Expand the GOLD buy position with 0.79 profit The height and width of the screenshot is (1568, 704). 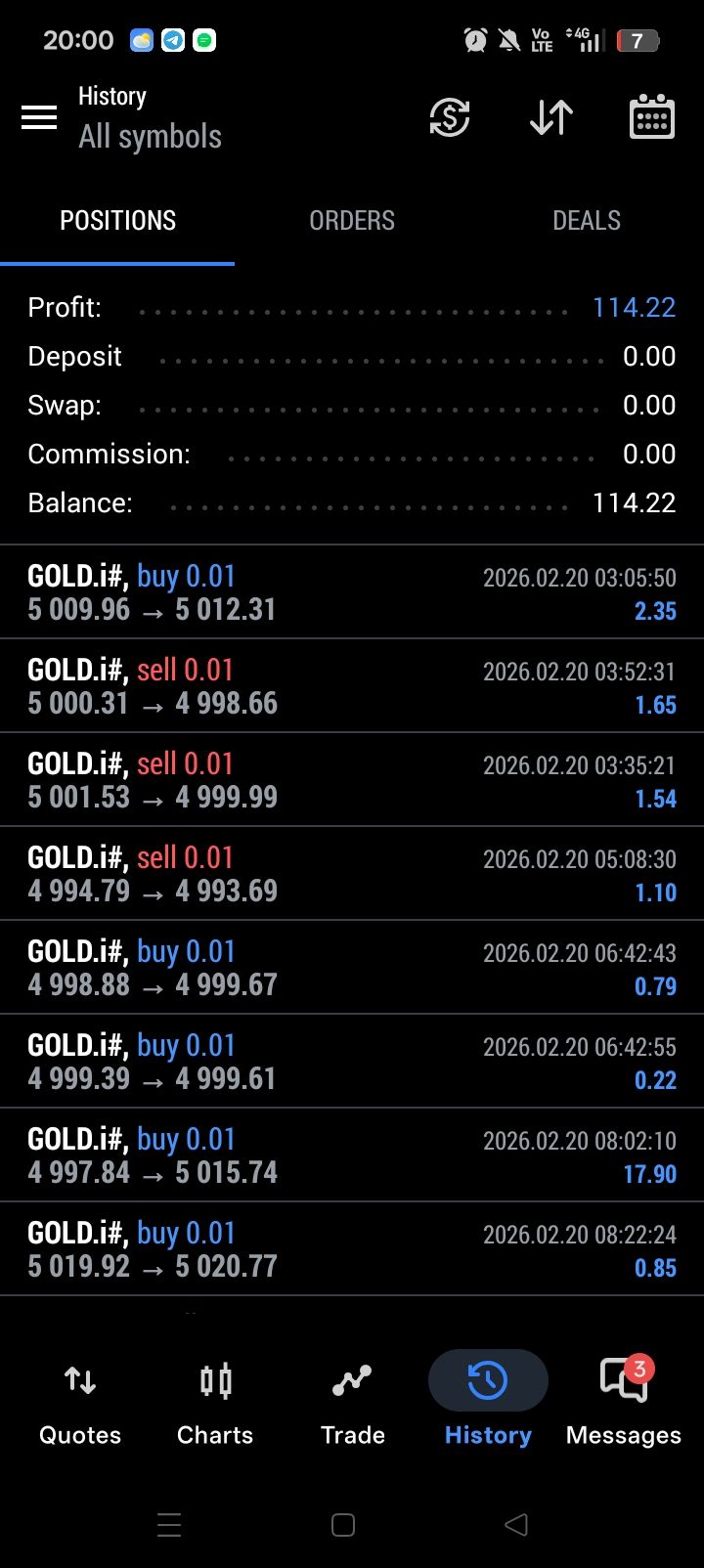[352, 968]
